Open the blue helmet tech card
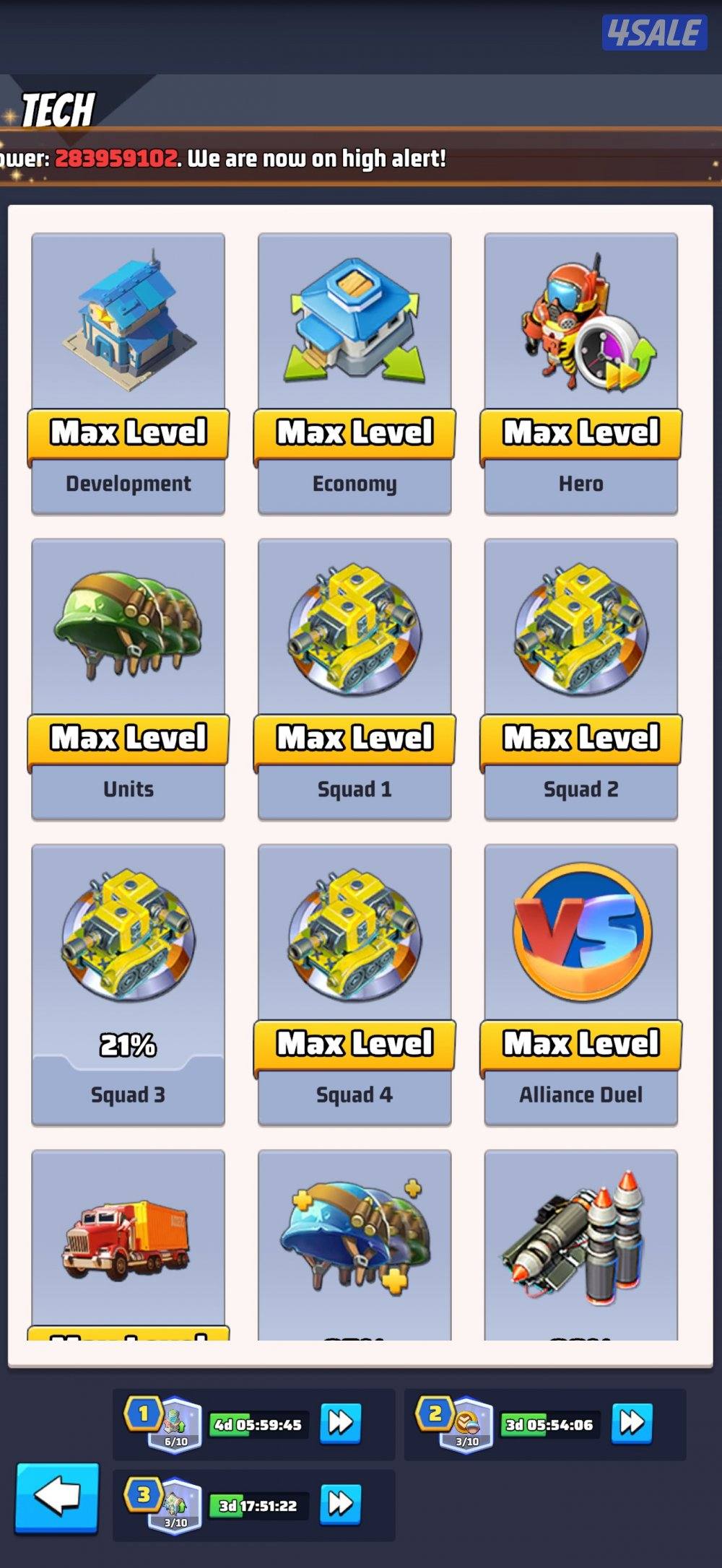Image resolution: width=722 pixels, height=1568 pixels. (x=355, y=1243)
